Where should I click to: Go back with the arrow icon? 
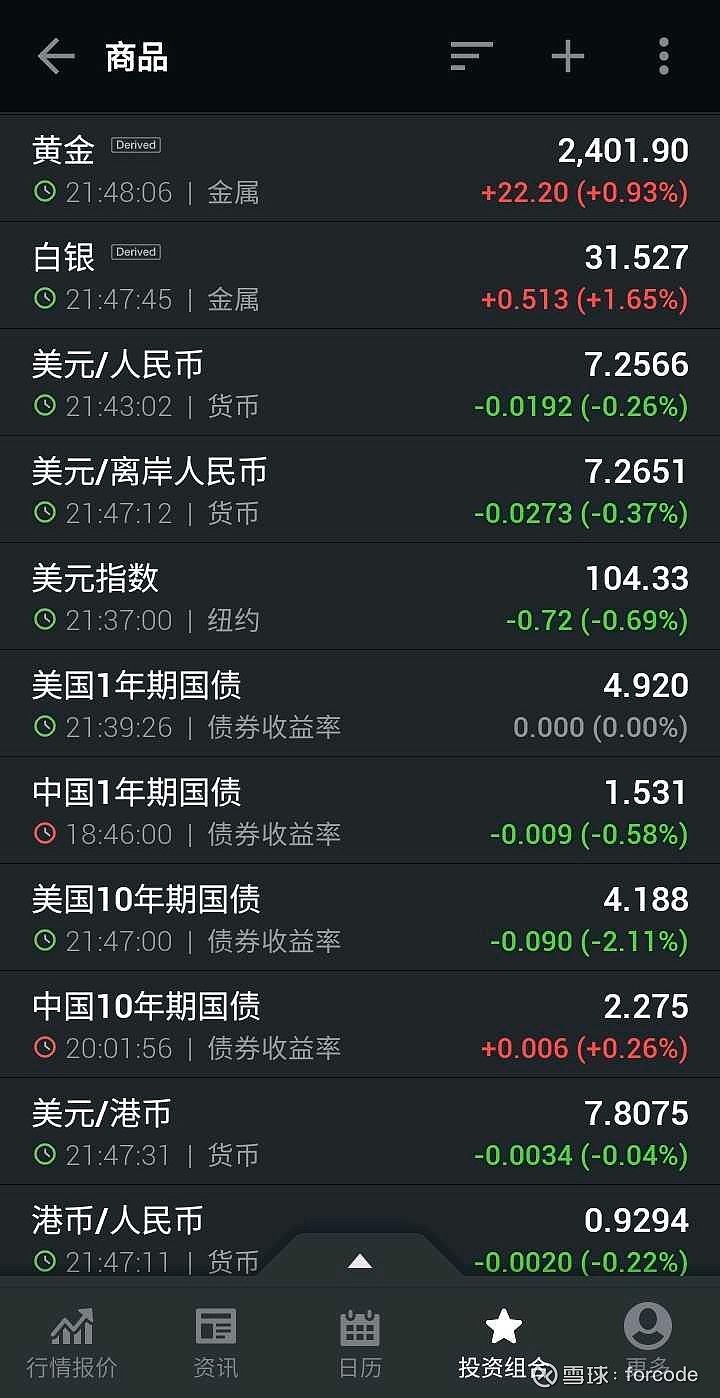click(56, 57)
